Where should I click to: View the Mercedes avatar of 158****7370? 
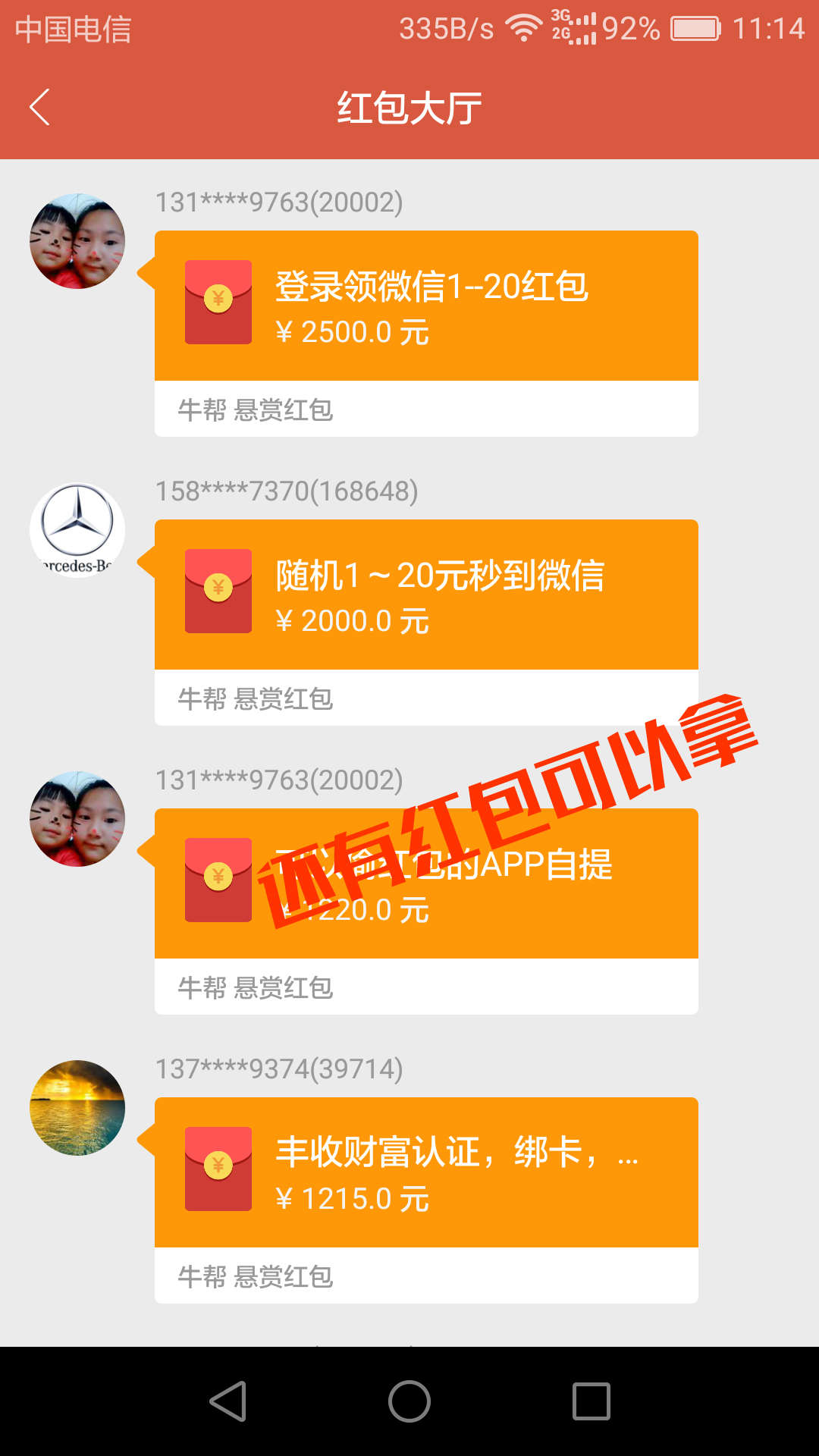(77, 530)
